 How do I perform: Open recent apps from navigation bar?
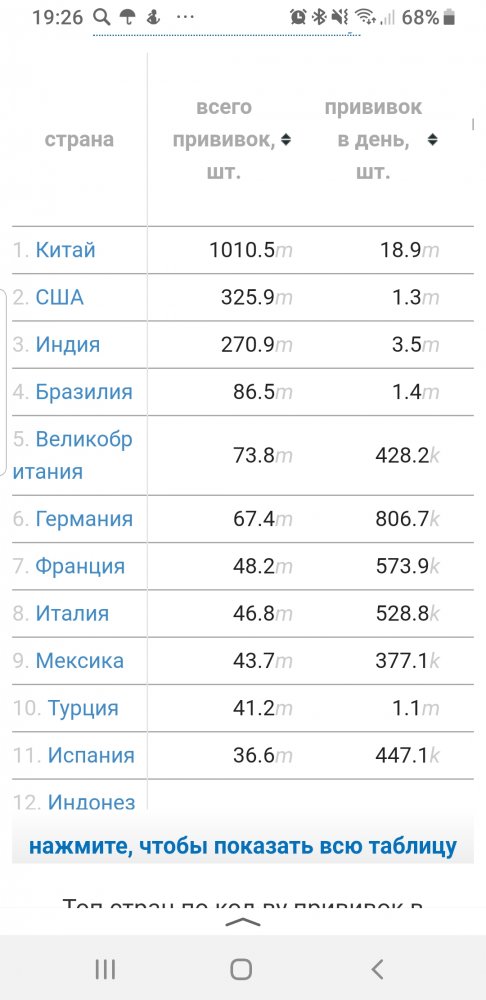[x=105, y=969]
